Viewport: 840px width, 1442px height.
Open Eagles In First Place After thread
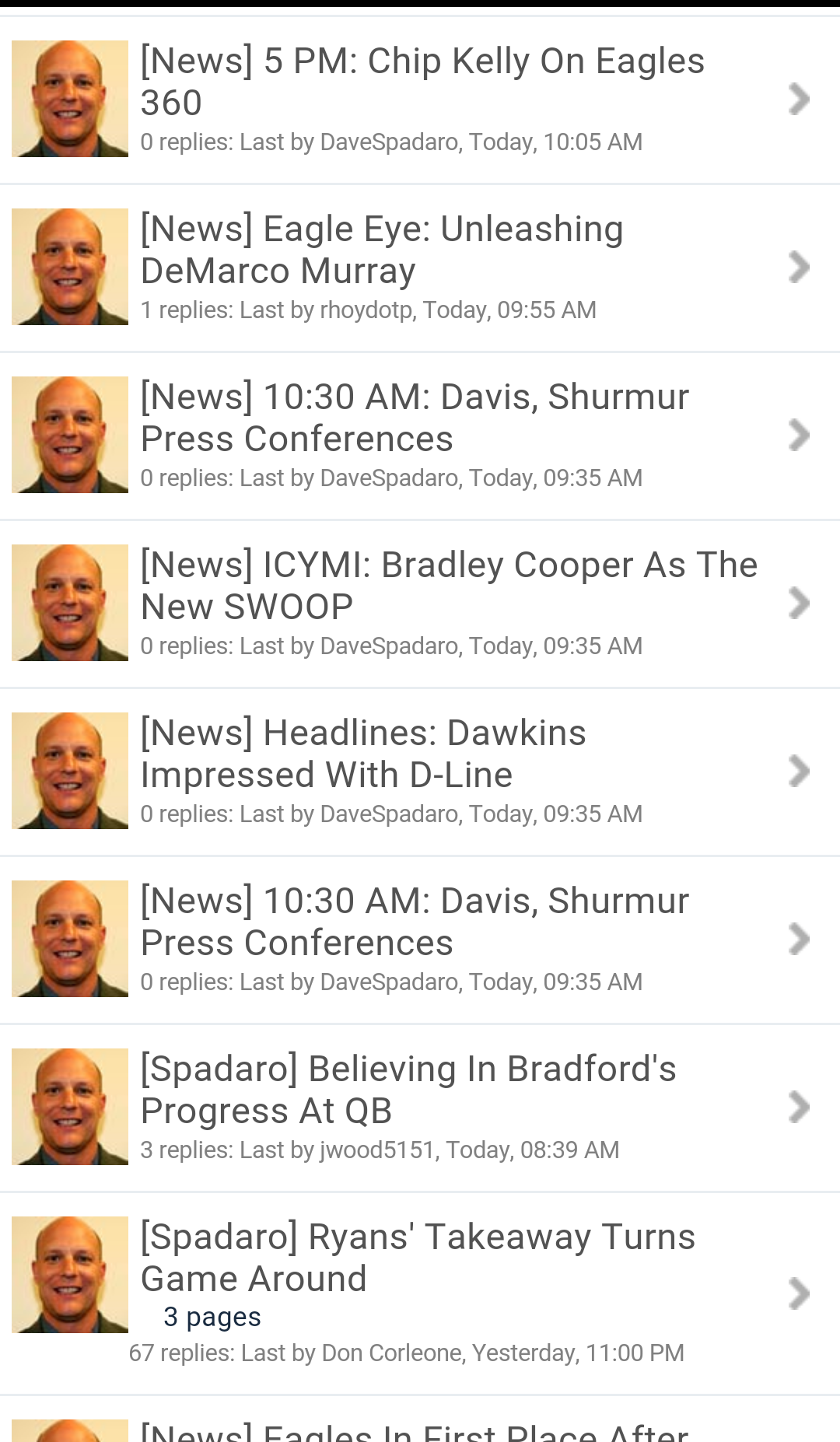(x=420, y=1420)
